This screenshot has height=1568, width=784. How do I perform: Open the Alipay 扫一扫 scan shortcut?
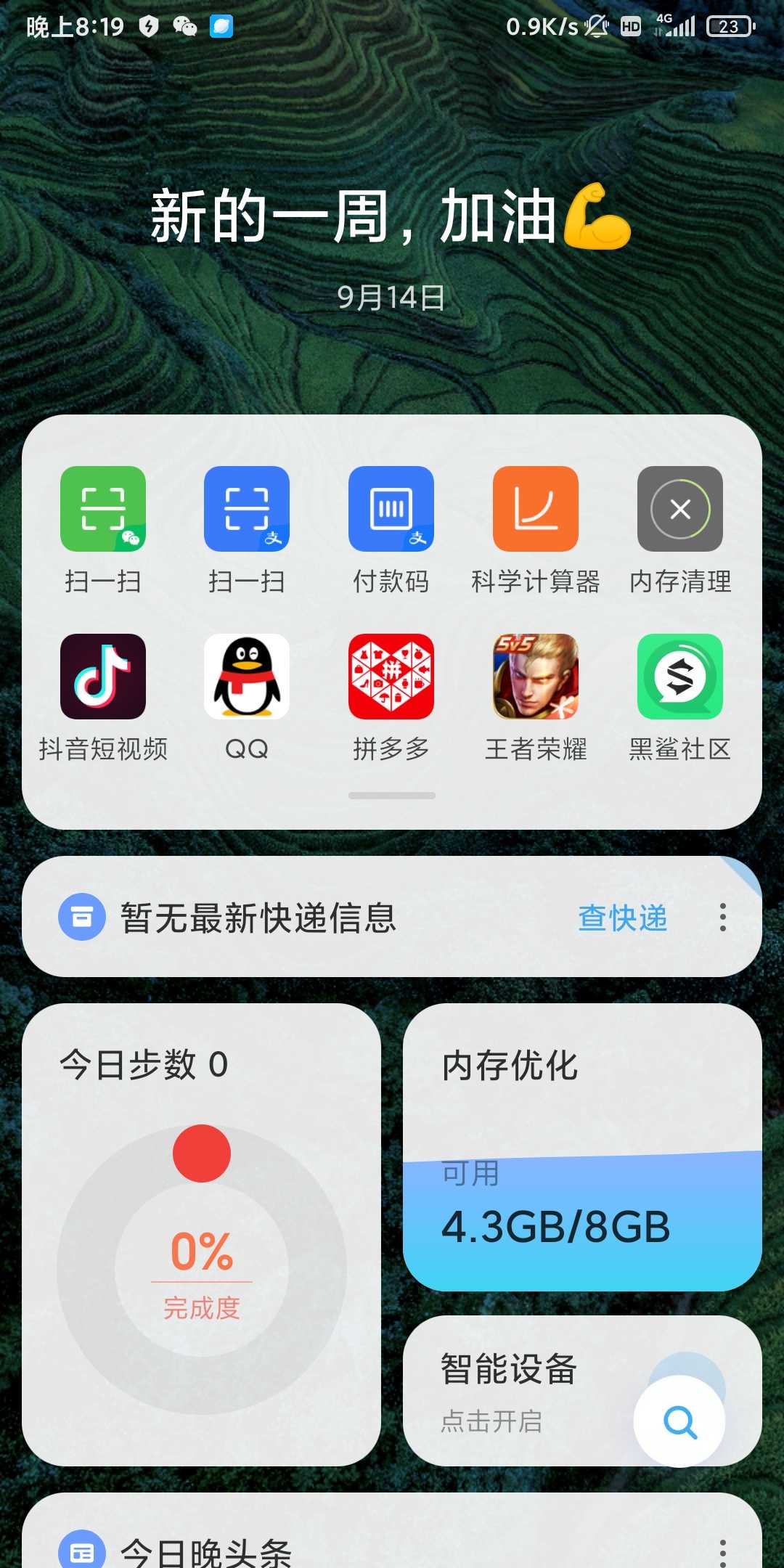[x=247, y=509]
